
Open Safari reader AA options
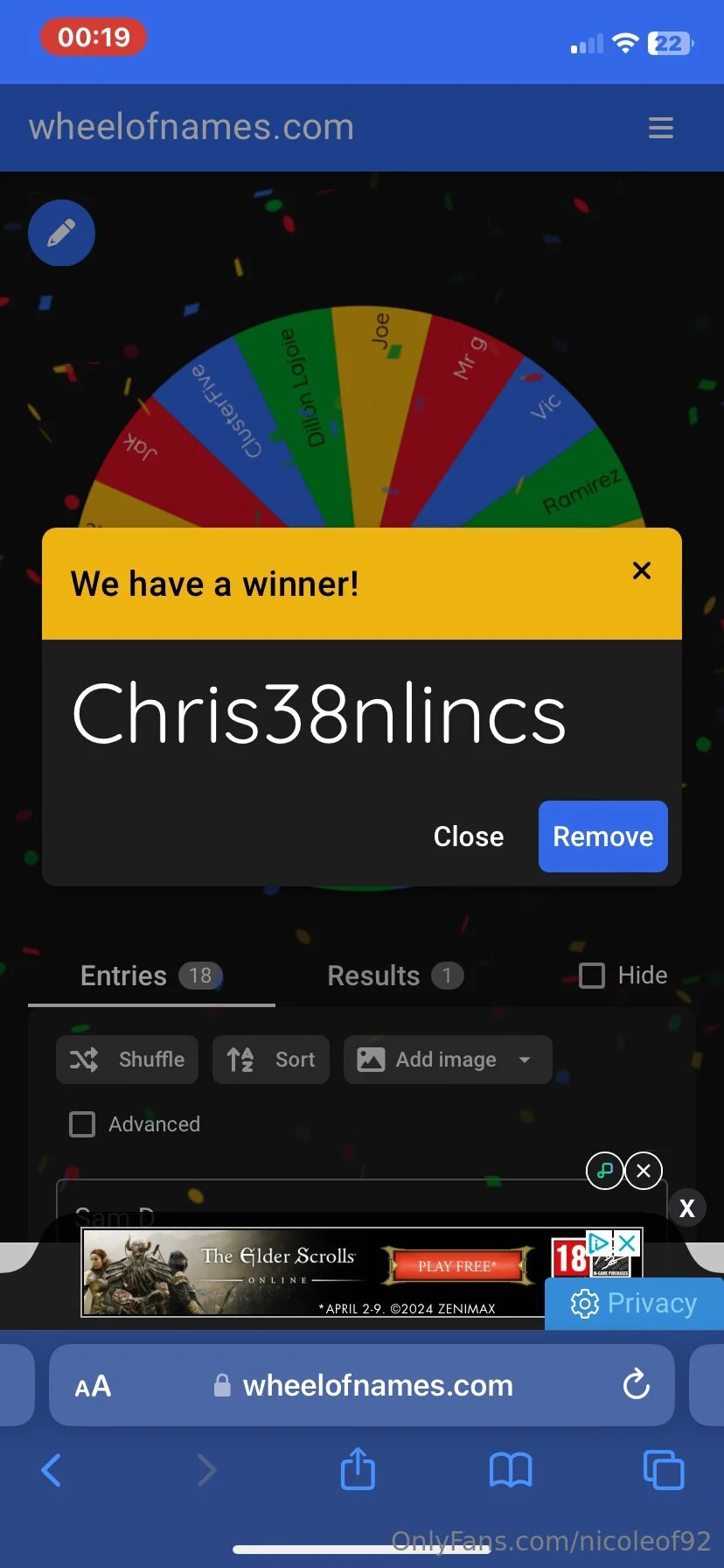point(93,1386)
